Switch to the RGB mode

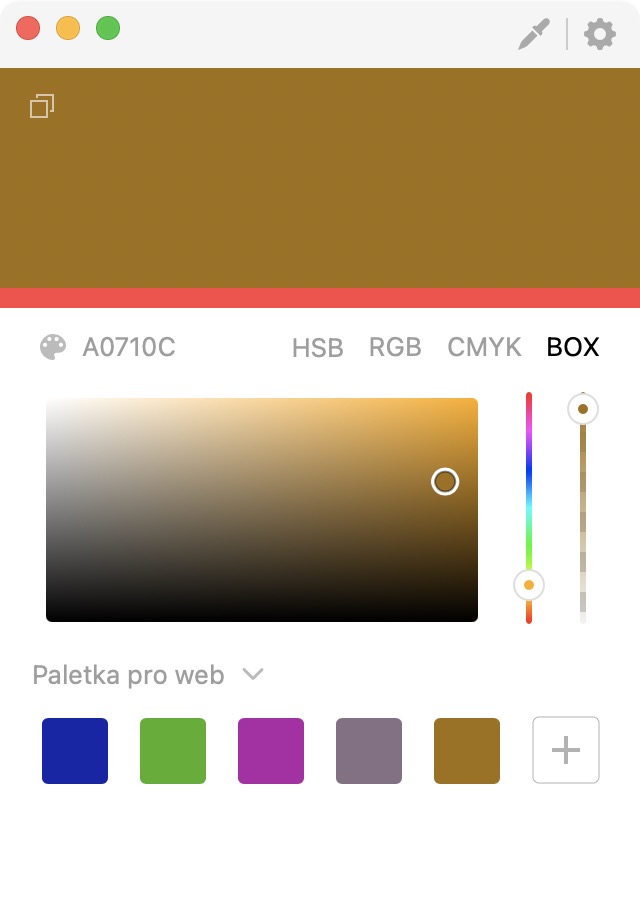(395, 347)
